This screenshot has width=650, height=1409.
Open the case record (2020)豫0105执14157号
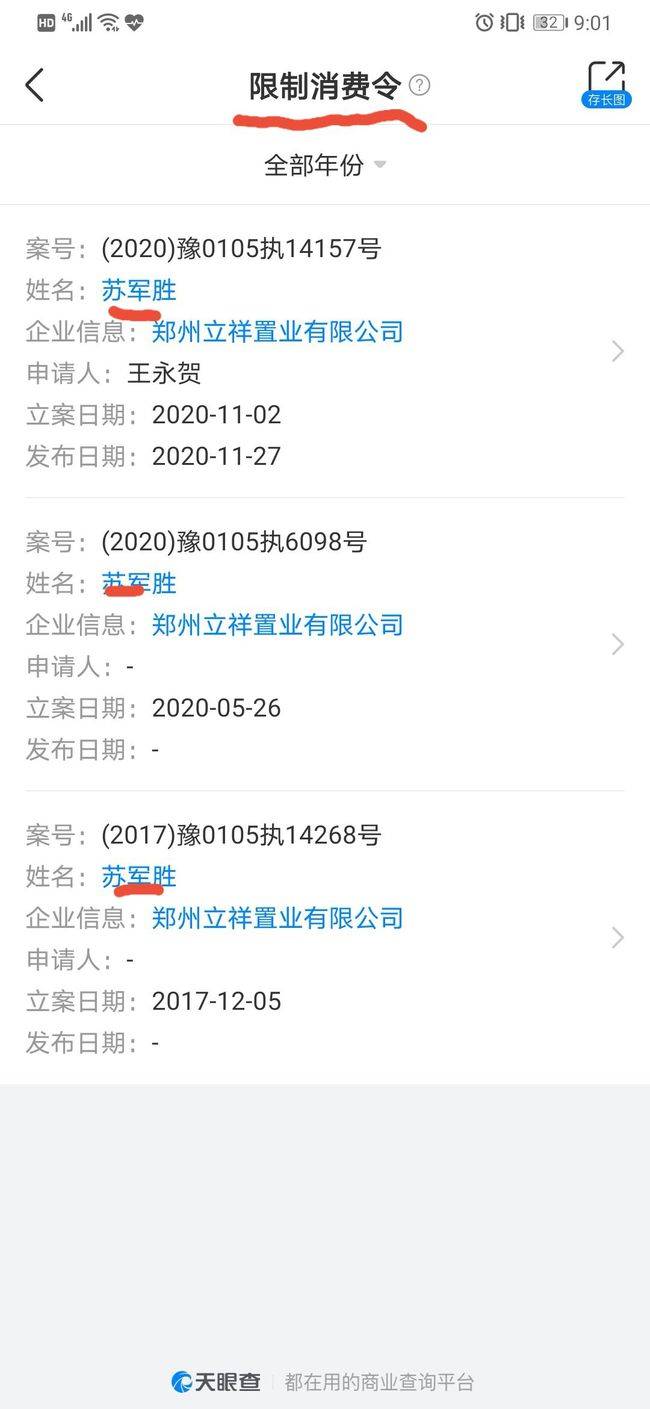coord(325,352)
